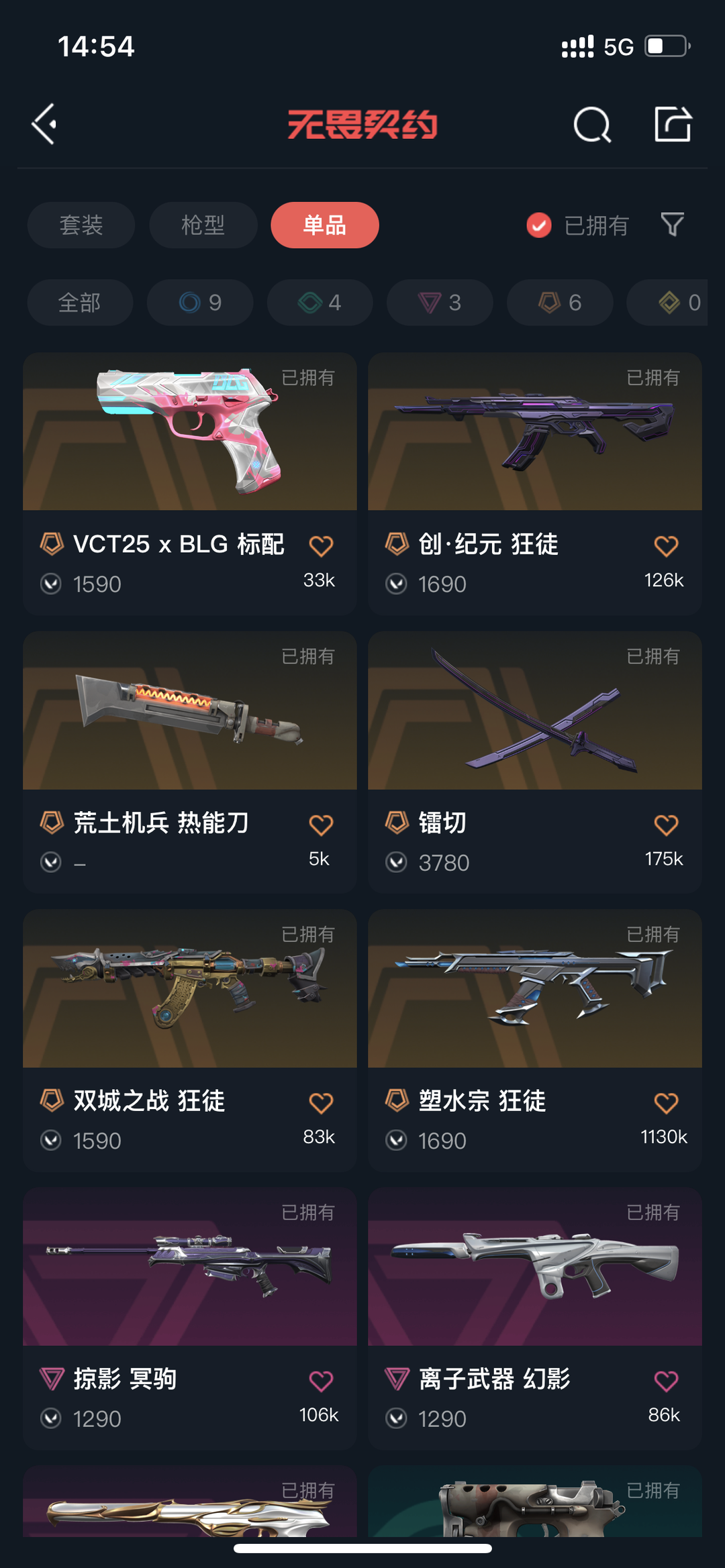This screenshot has height=1568, width=725.
Task: Filter by the pink tier chip showing 3
Action: pos(440,303)
